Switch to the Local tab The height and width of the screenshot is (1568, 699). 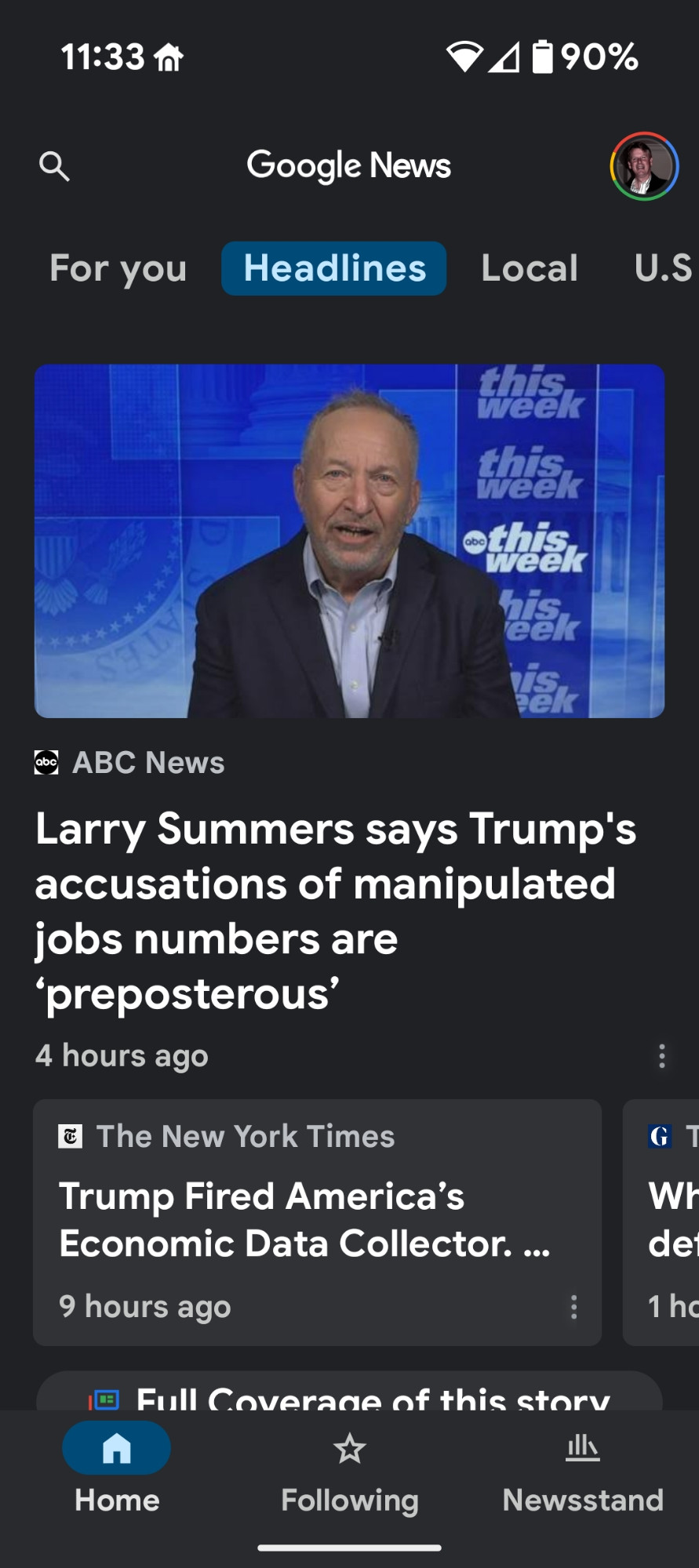530,268
